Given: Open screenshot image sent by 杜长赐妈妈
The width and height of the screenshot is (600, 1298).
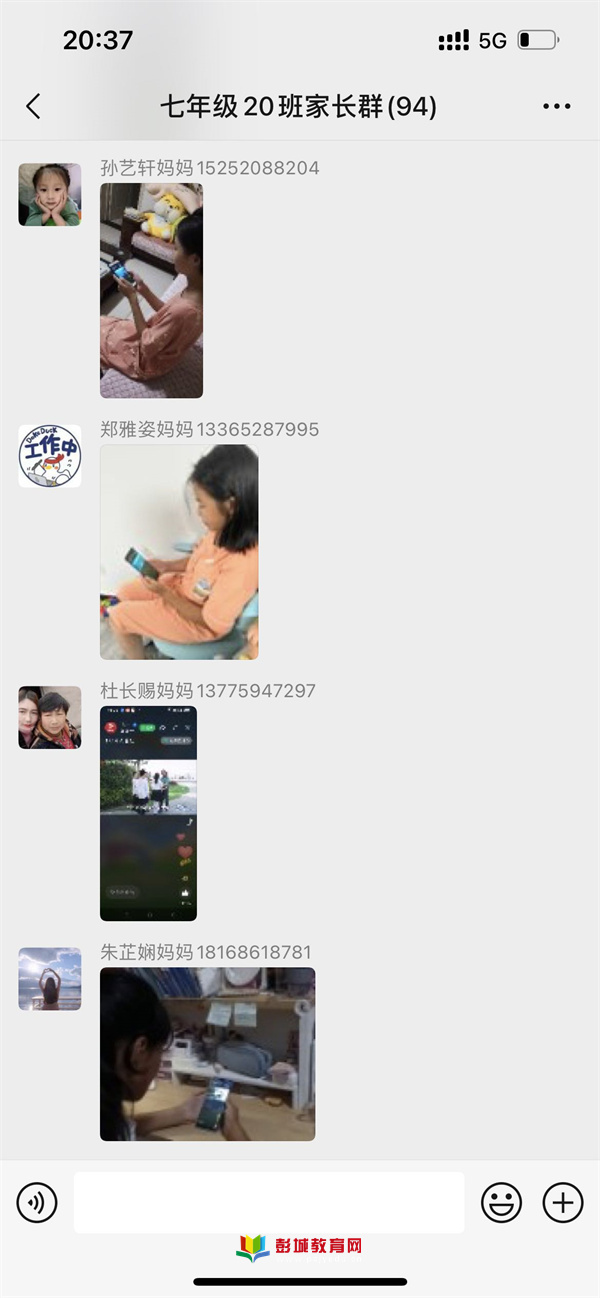Looking at the screenshot, I should click(148, 813).
